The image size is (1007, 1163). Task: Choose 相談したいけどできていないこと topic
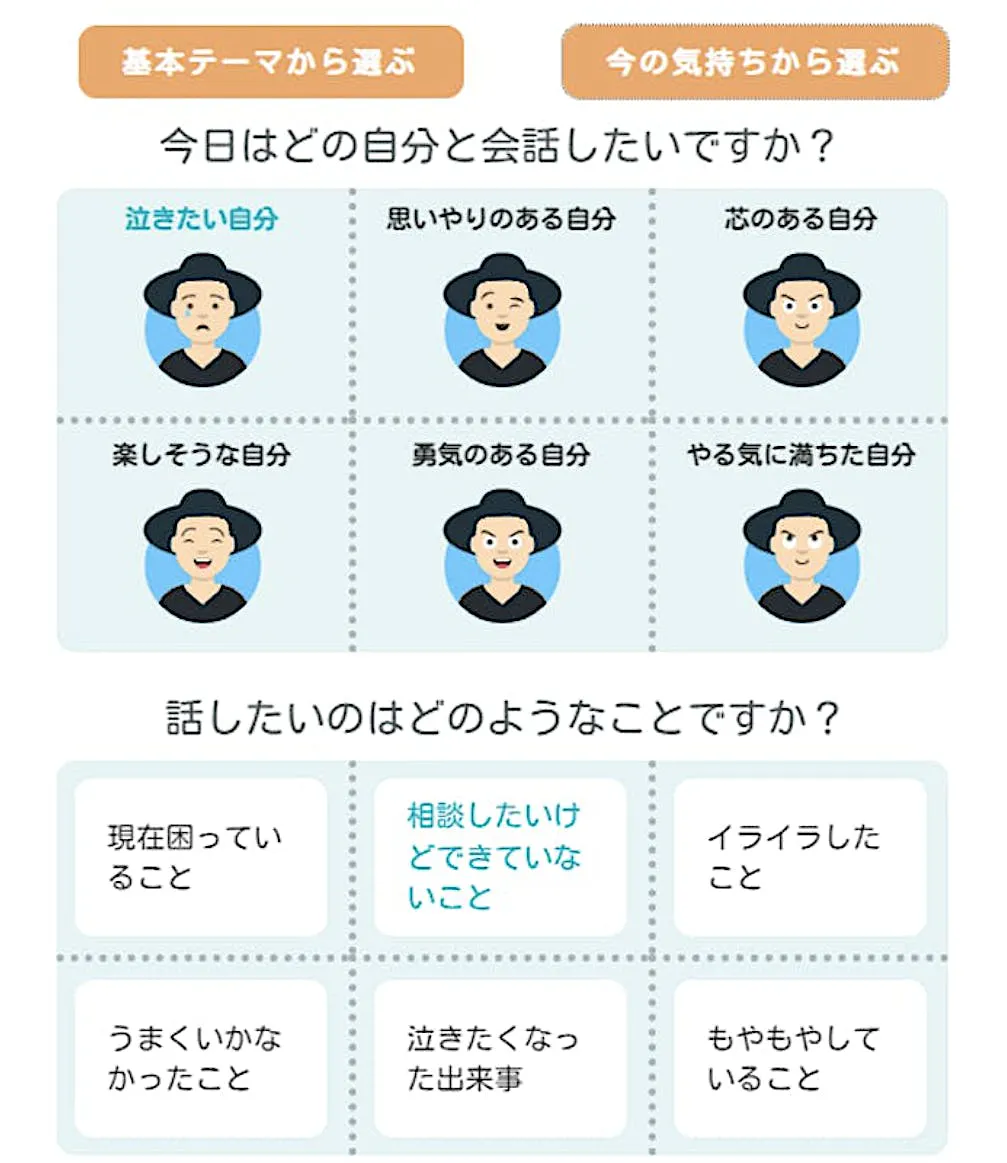click(500, 857)
